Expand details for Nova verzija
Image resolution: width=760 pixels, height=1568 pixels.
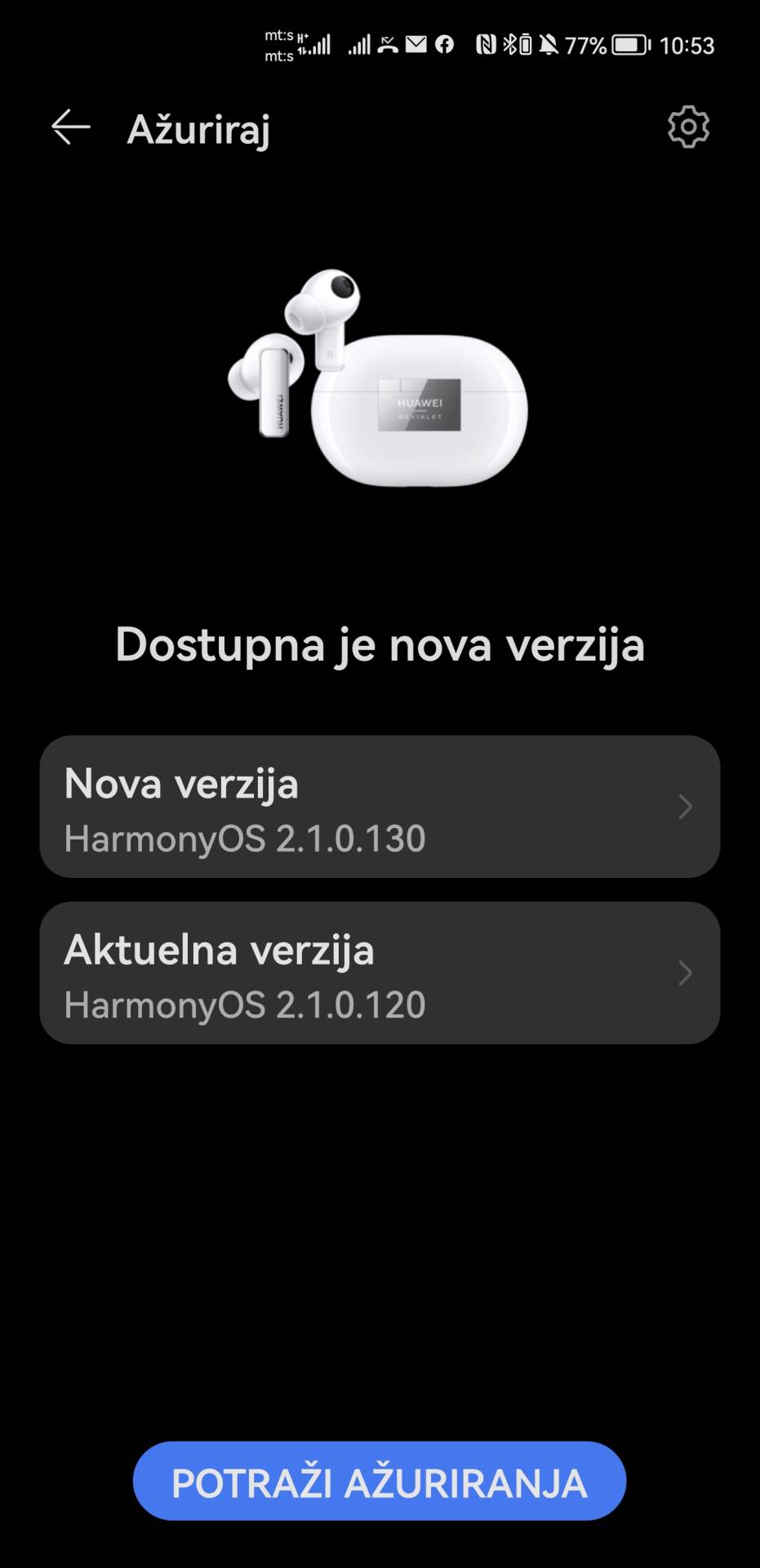click(x=687, y=807)
